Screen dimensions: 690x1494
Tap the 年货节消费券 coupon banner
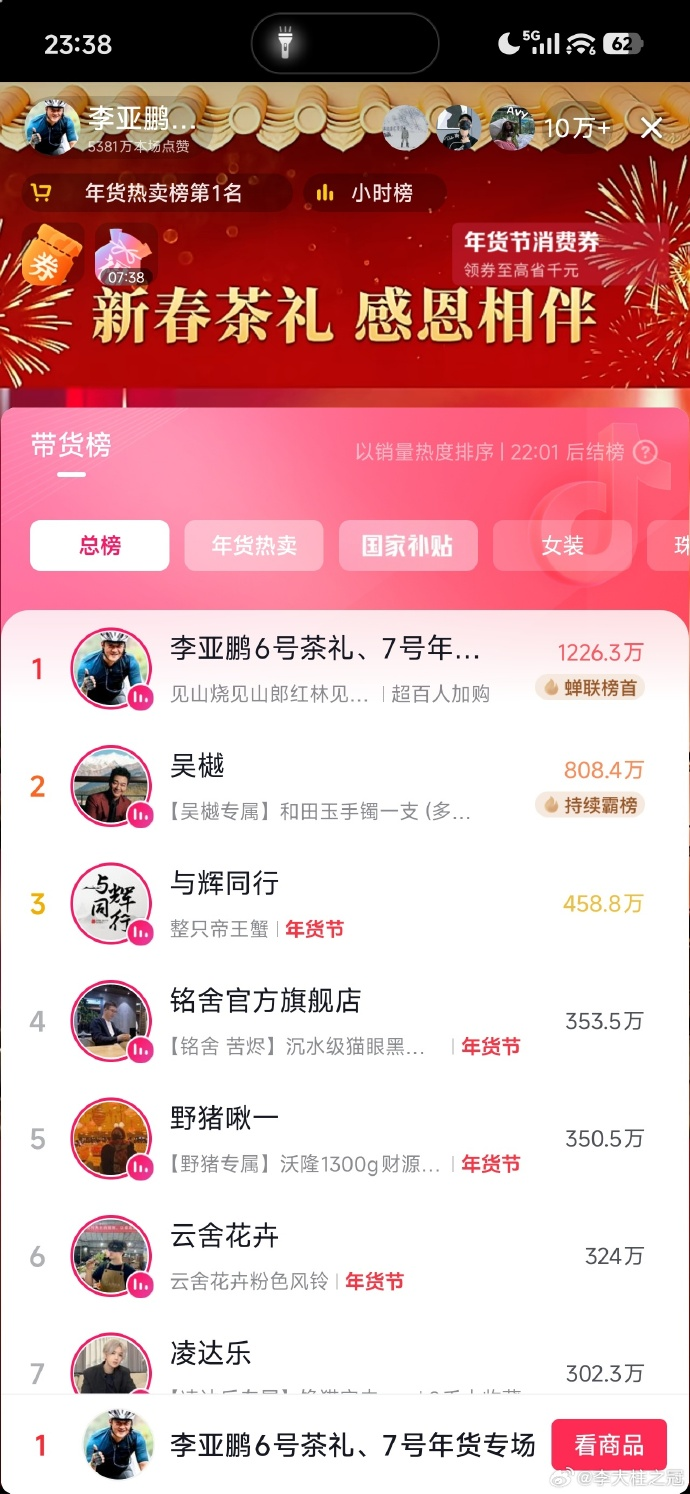click(x=531, y=254)
